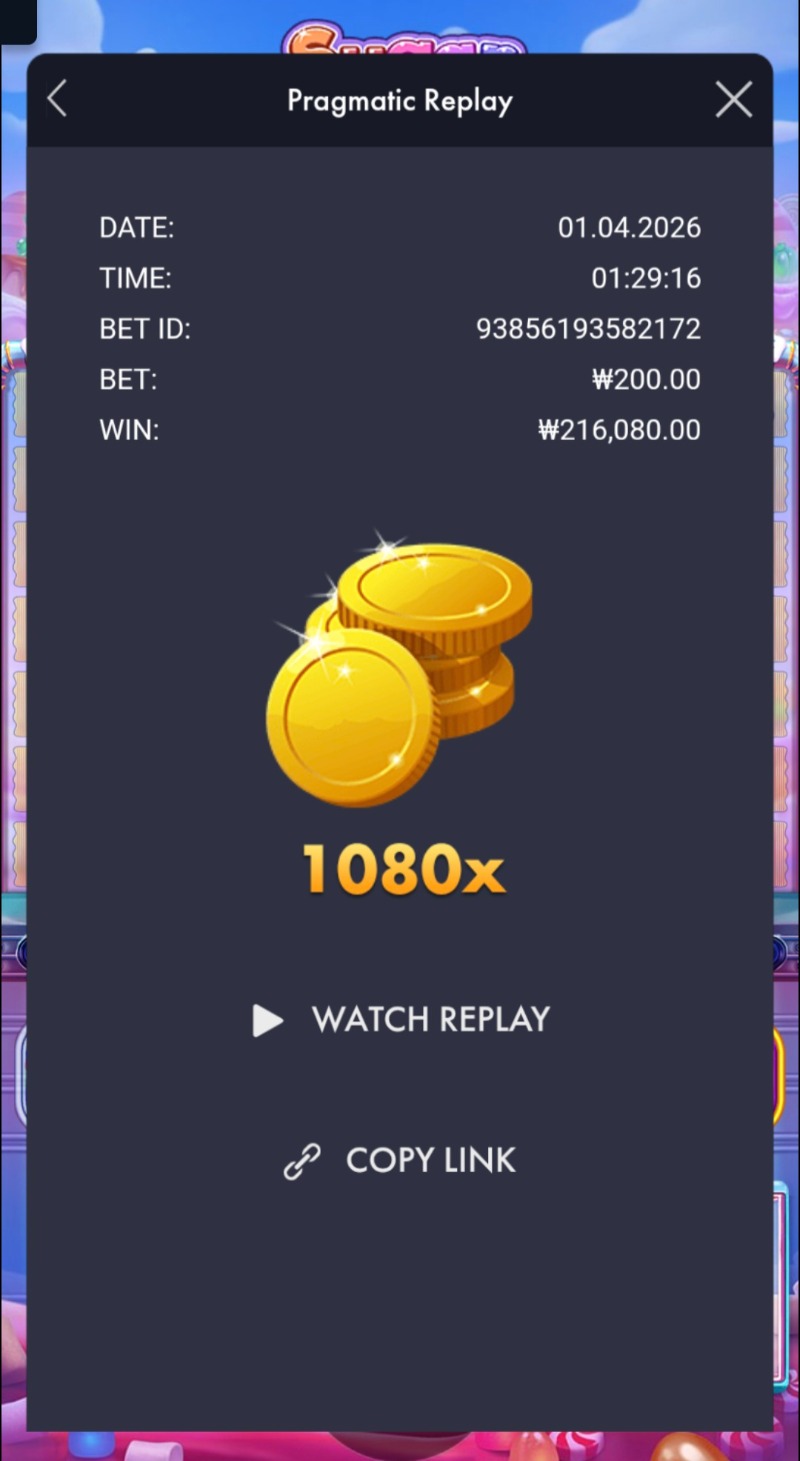
Task: Go back from Pragmatic Replay
Action: 57,100
